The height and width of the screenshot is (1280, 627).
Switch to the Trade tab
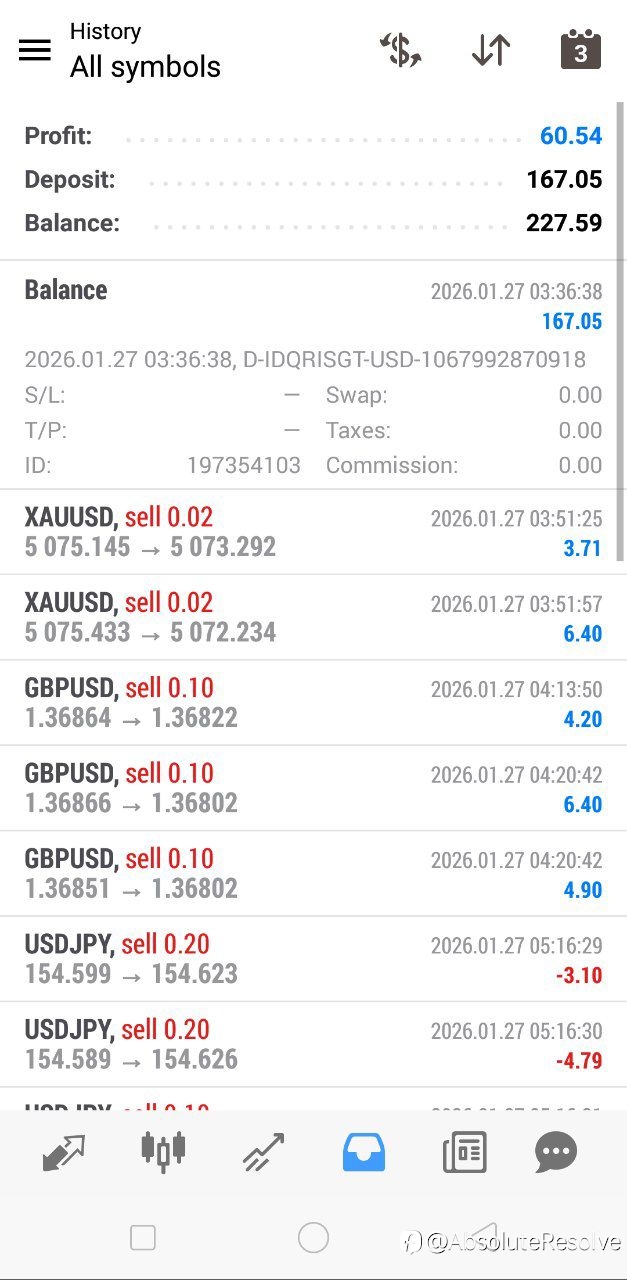click(263, 1152)
